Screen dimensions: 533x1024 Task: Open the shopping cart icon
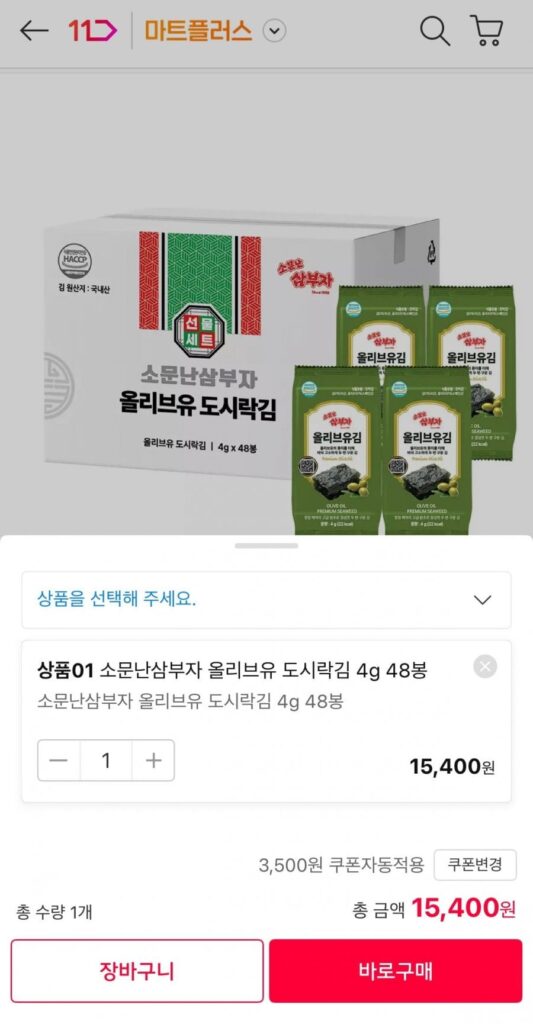(x=487, y=31)
